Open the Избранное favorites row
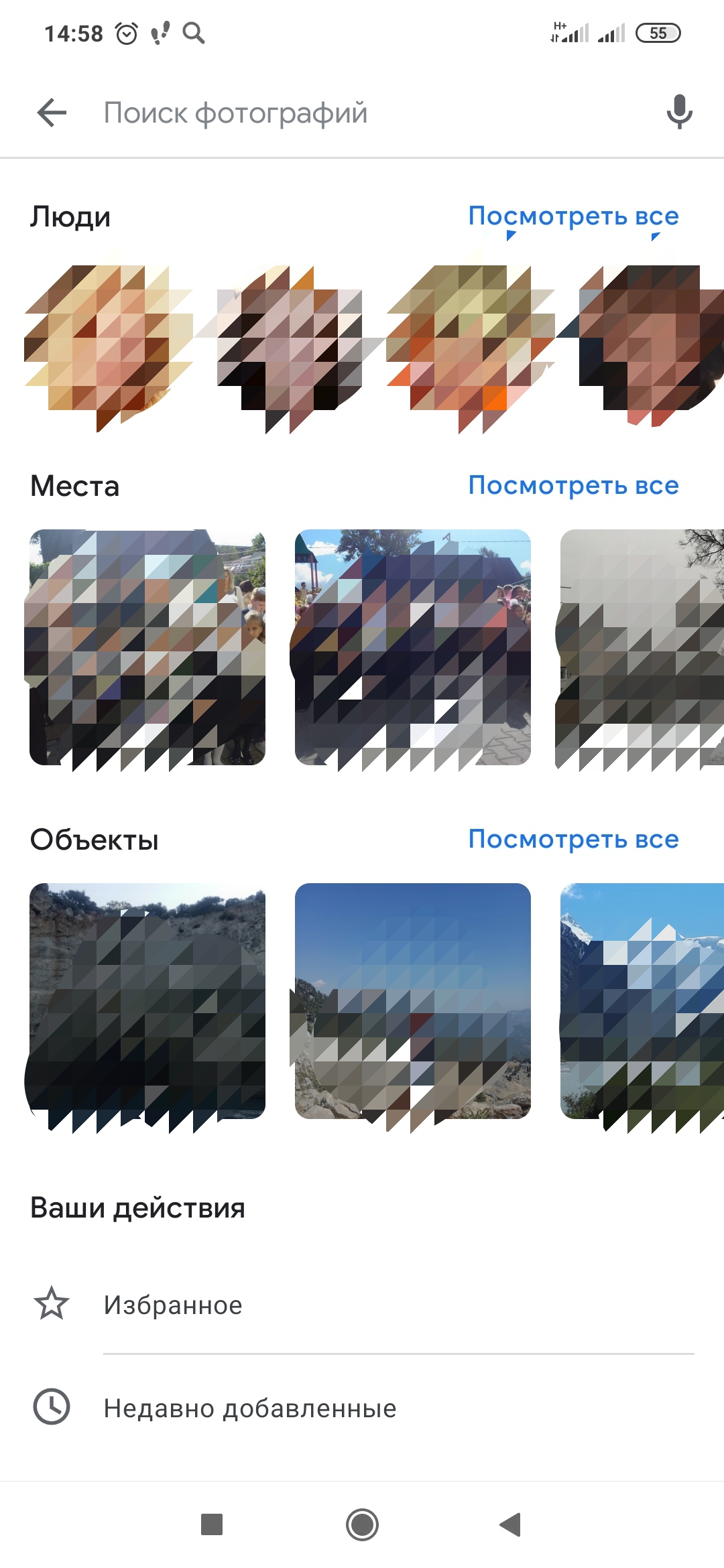Screen dimensions: 724x1568 click(362, 1305)
